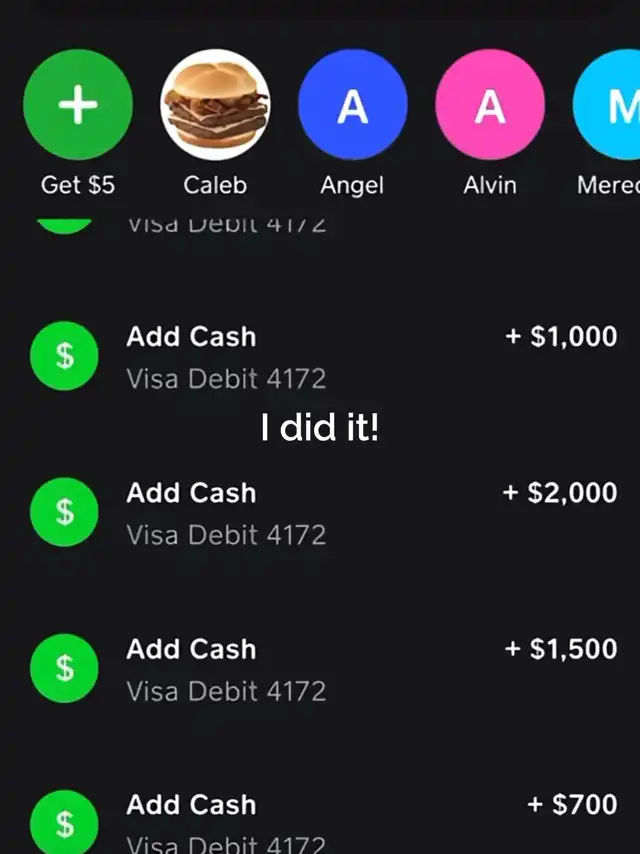Choose Alvin from the contacts row
Screen dimensions: 640x854
click(489, 106)
